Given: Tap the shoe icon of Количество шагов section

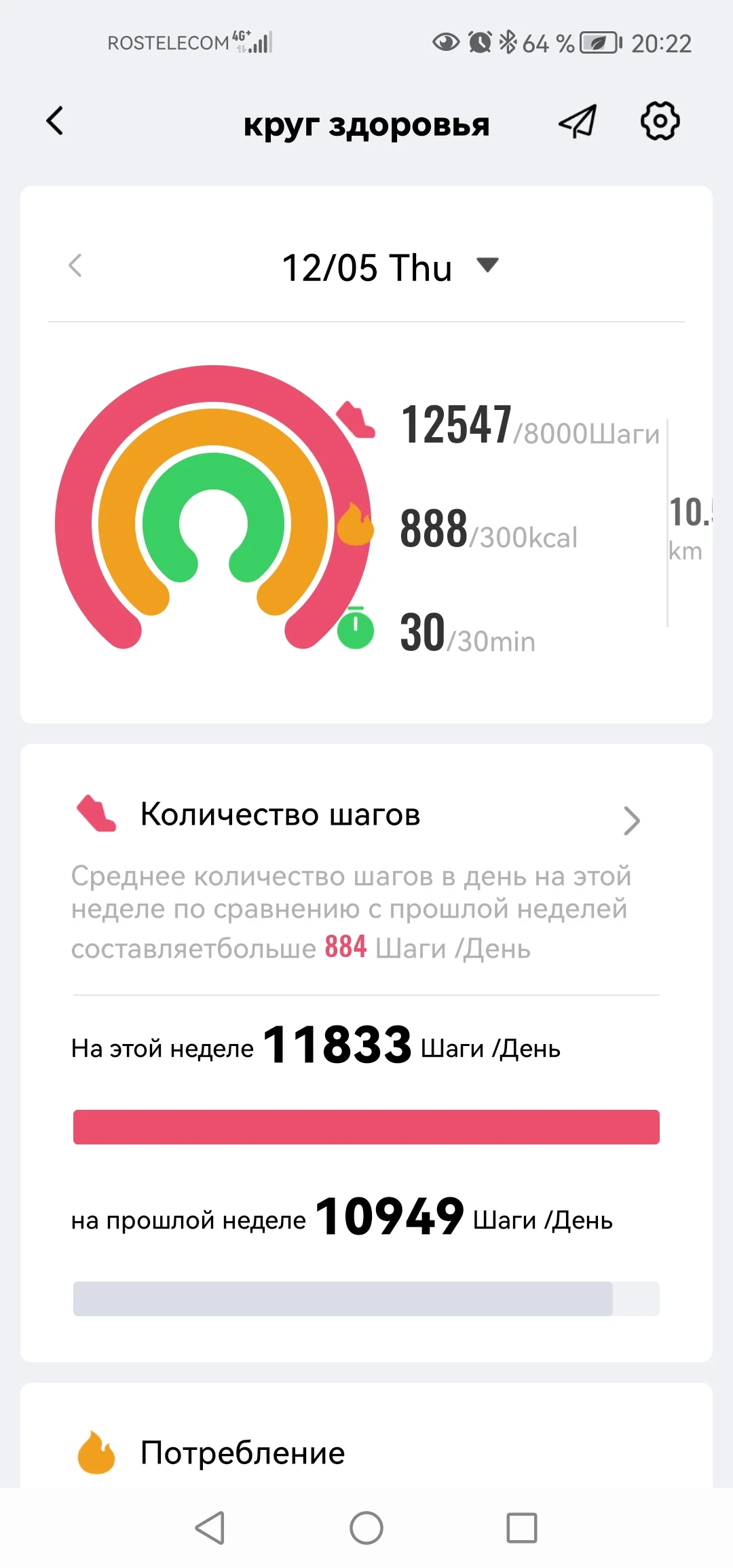Looking at the screenshot, I should point(96,814).
